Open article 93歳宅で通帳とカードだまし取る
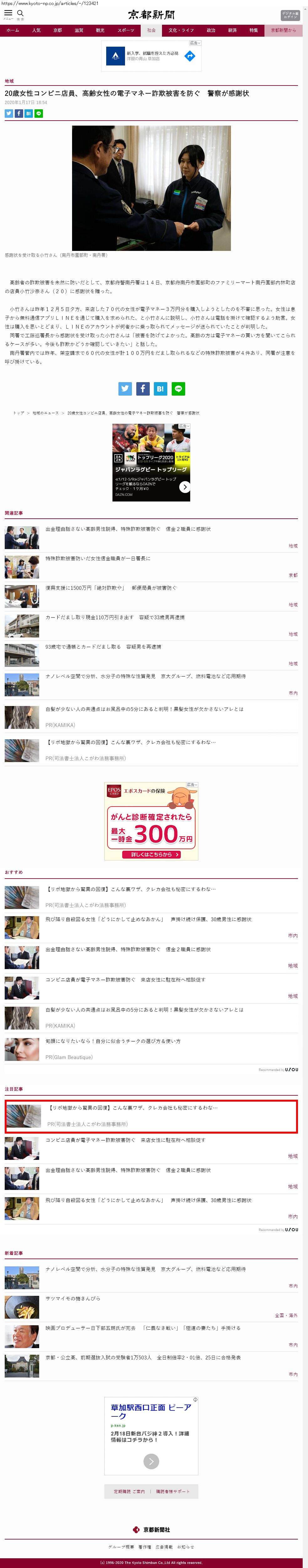Image resolution: width=308 pixels, height=1568 pixels. [x=103, y=646]
